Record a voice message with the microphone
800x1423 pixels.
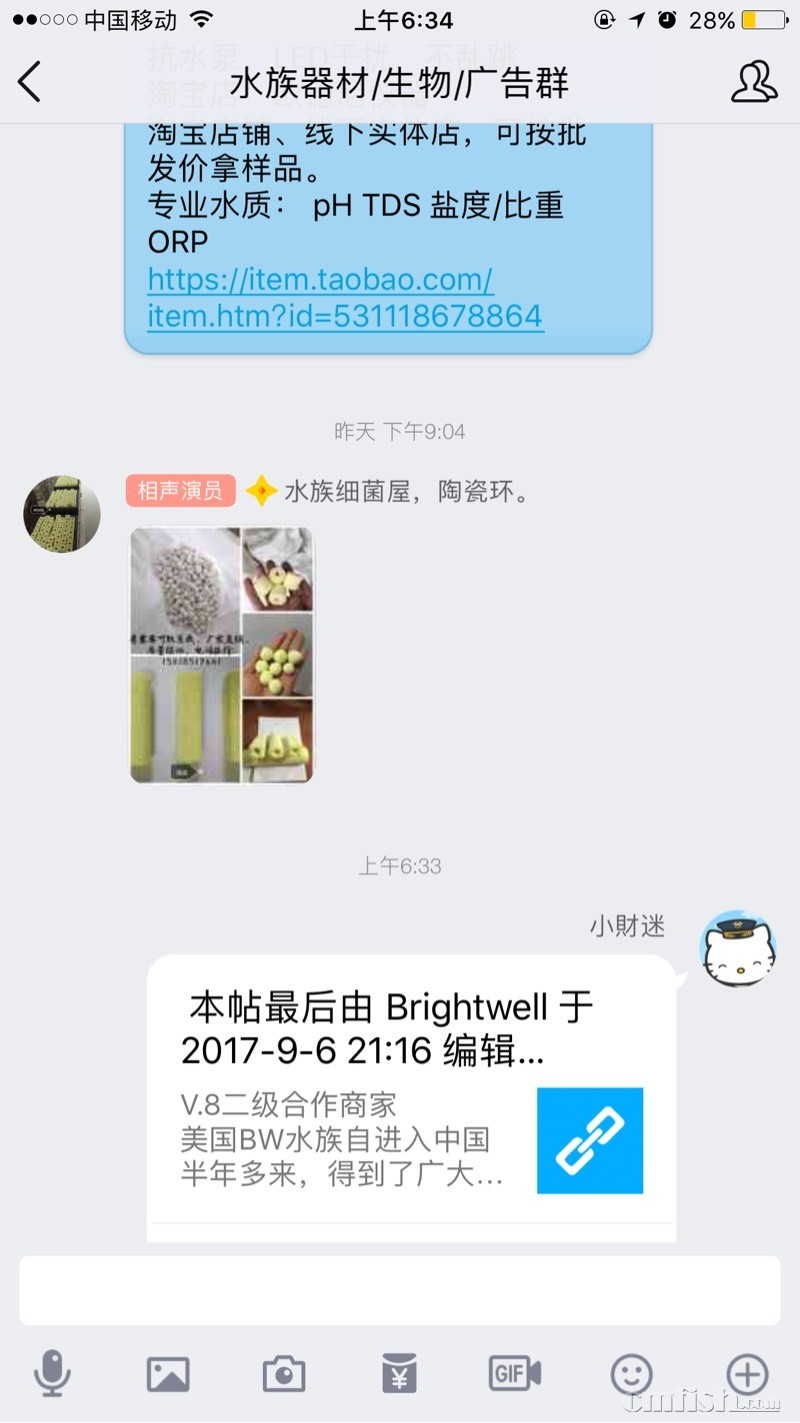click(52, 1374)
